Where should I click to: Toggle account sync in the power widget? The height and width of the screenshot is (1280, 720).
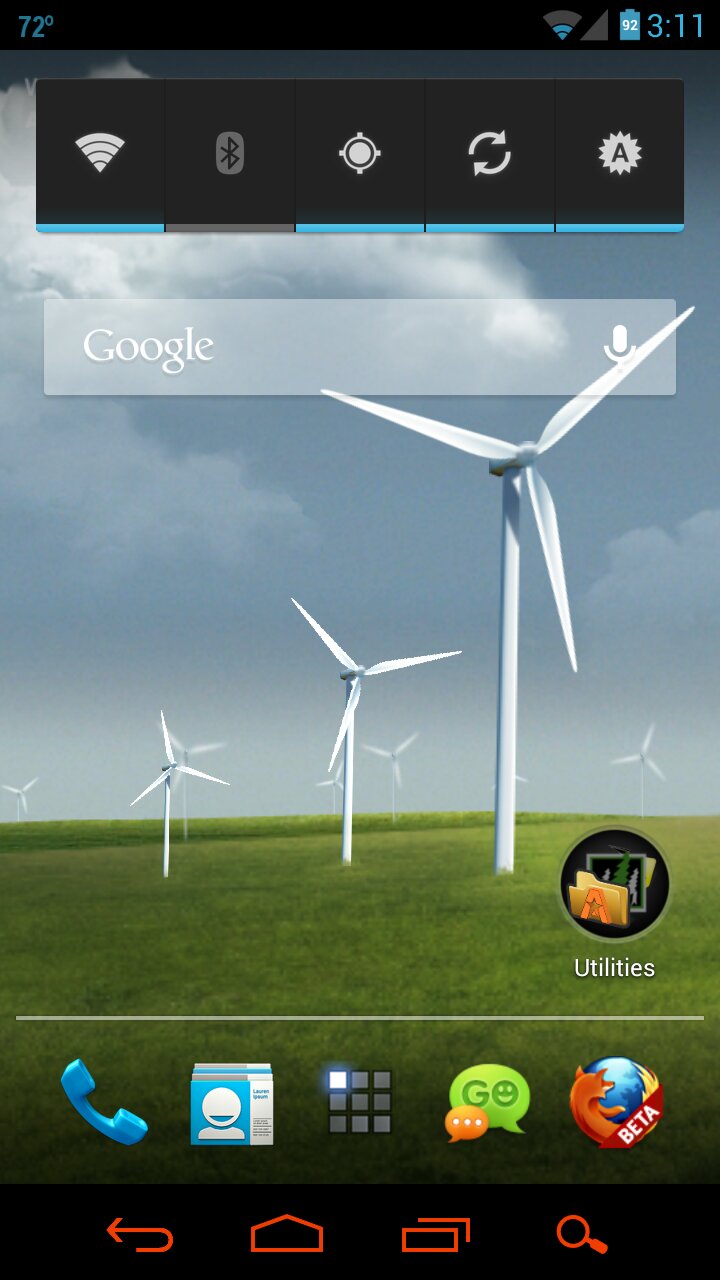490,154
